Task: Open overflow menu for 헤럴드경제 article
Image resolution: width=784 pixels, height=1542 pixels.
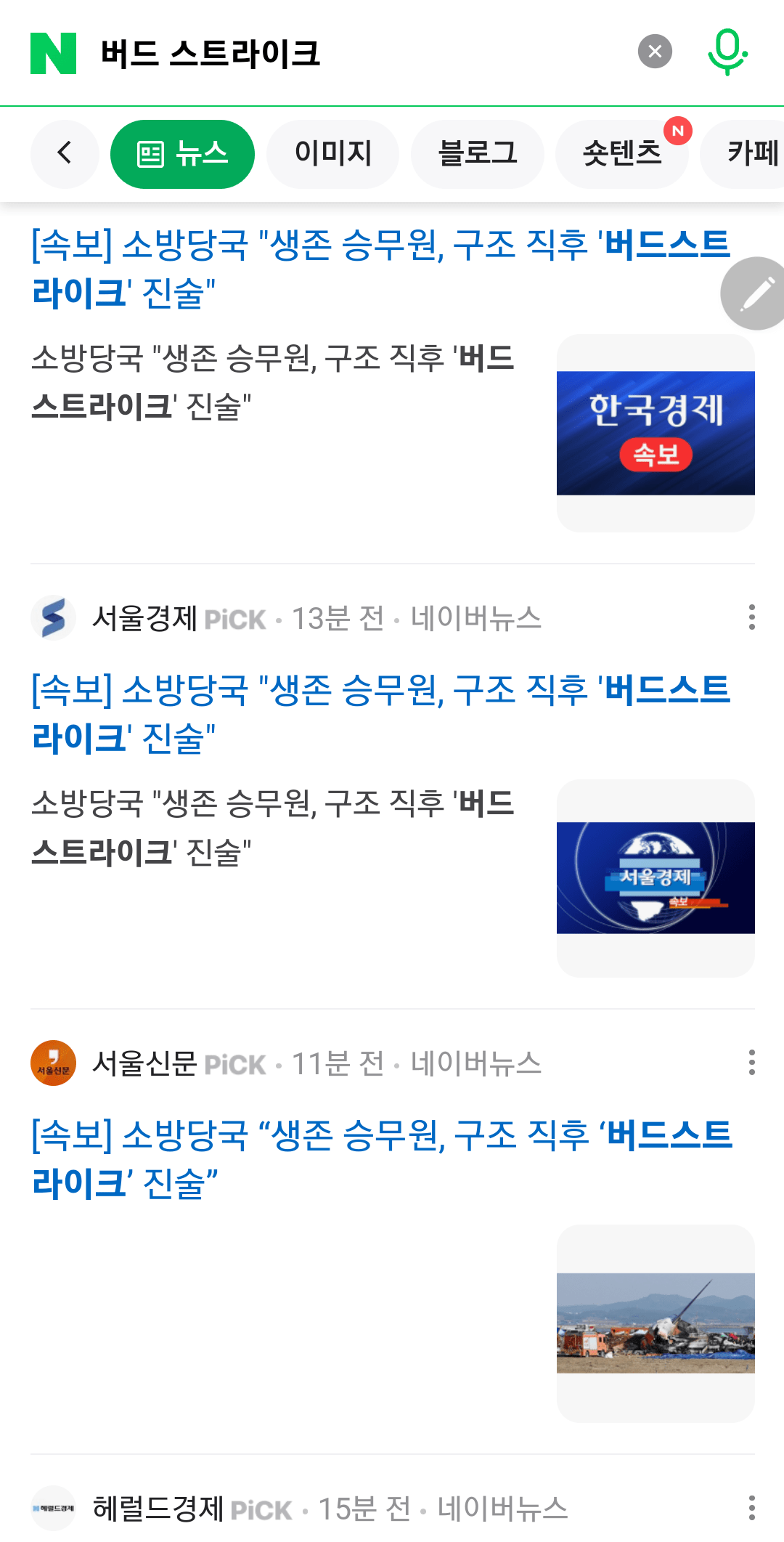Action: point(751,1508)
